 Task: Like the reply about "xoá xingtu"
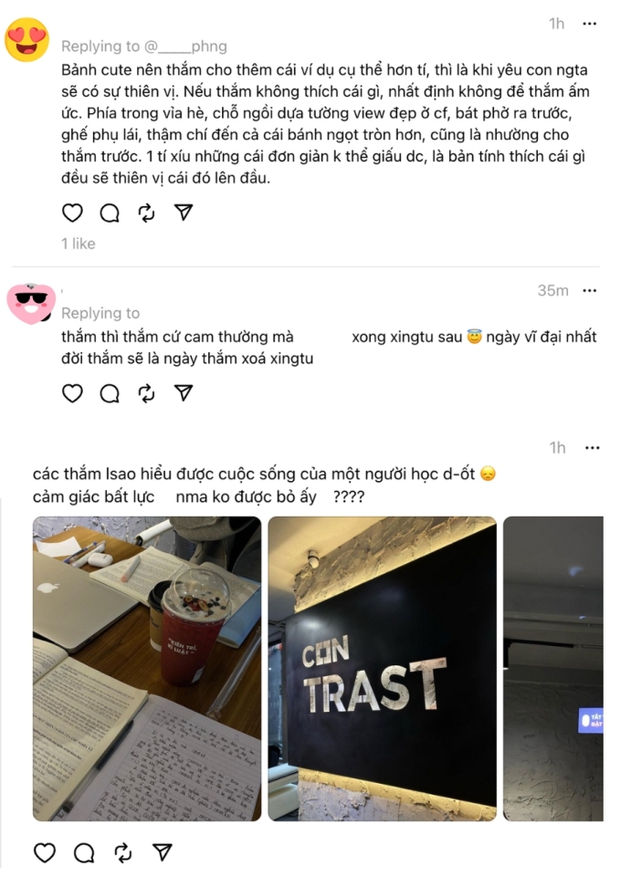point(72,393)
